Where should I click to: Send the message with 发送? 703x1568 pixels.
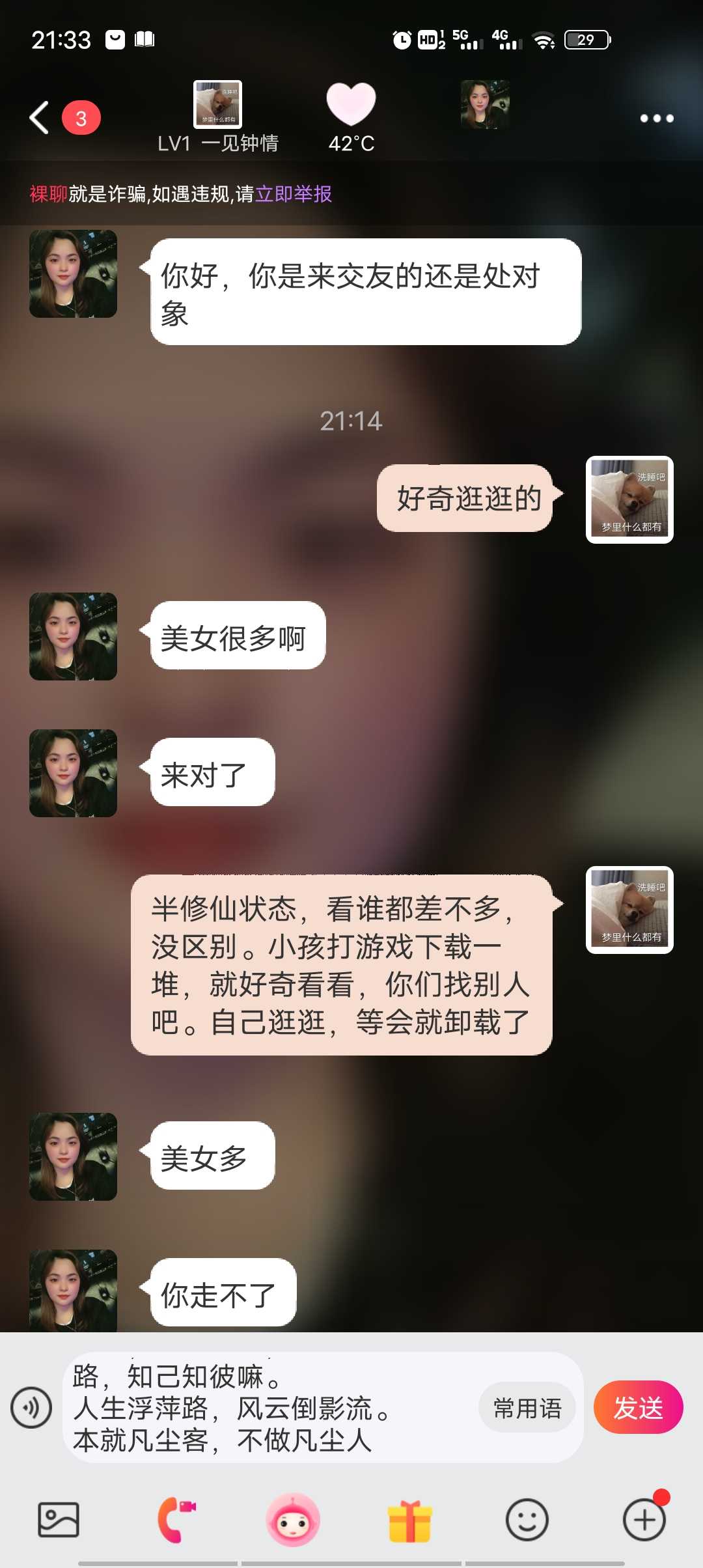click(x=638, y=1408)
